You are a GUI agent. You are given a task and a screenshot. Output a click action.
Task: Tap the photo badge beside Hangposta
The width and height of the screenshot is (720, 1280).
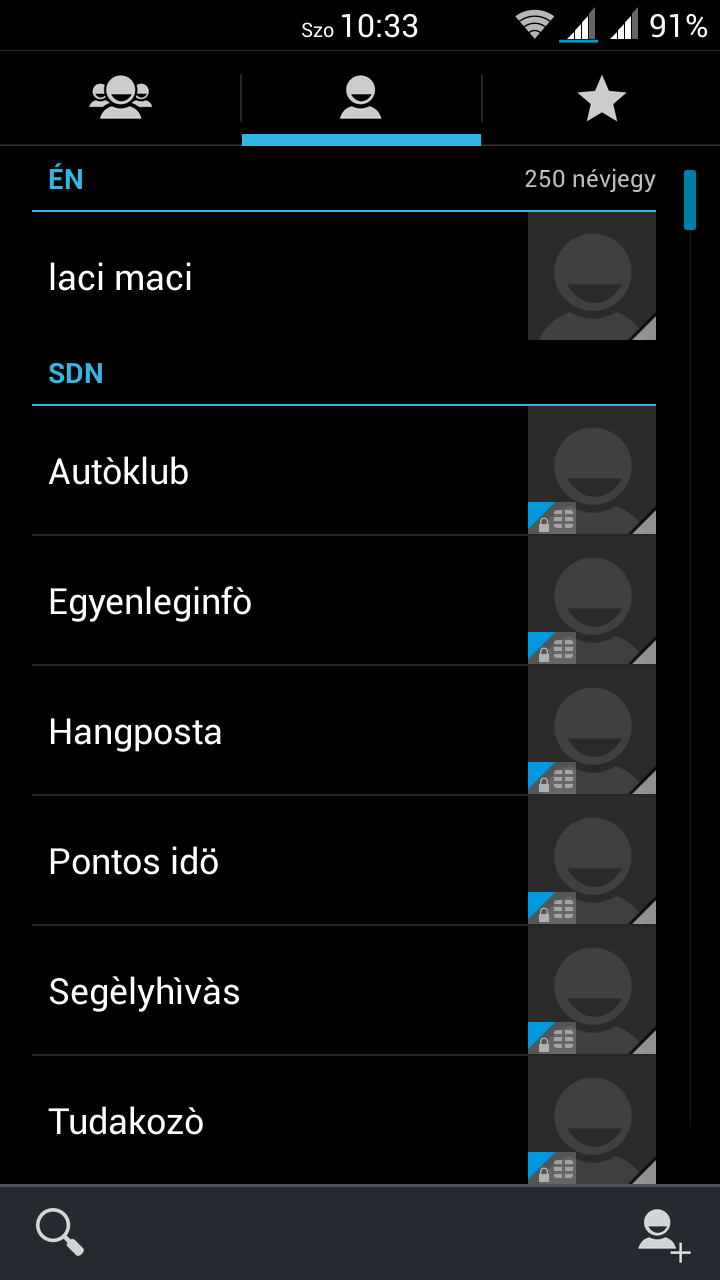click(592, 730)
